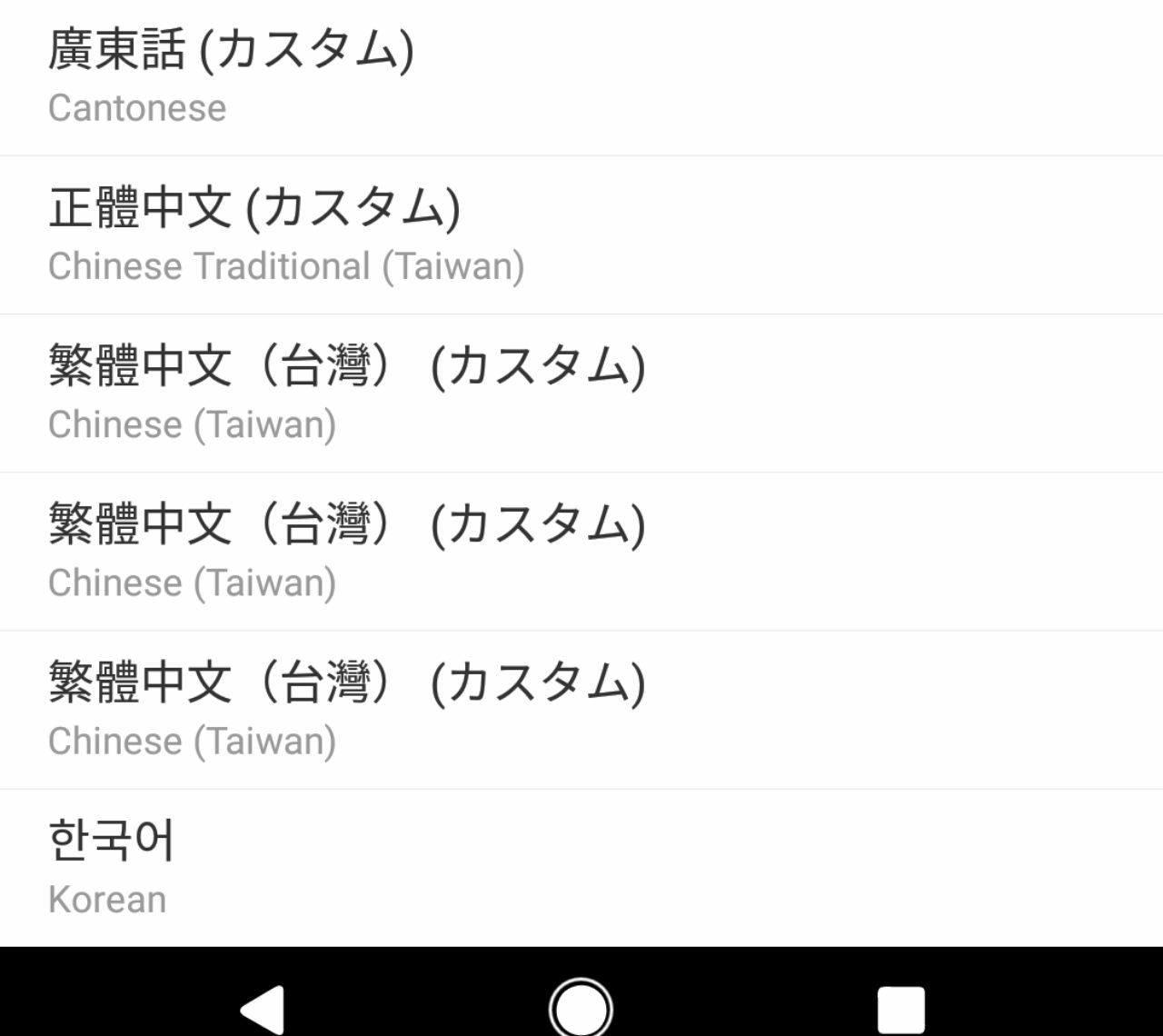Select the Cantonese language option

[581, 77]
